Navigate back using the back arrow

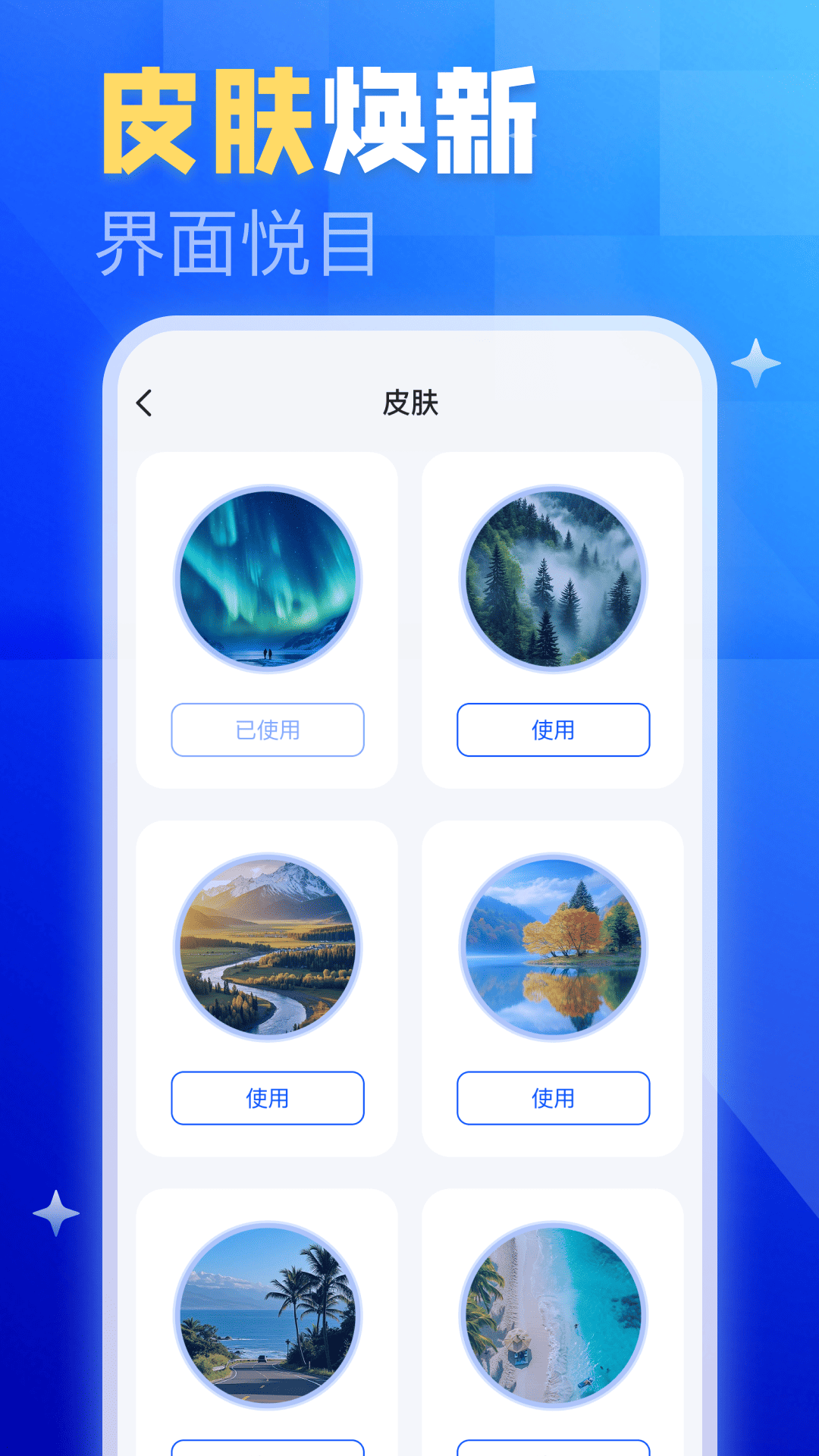(145, 404)
